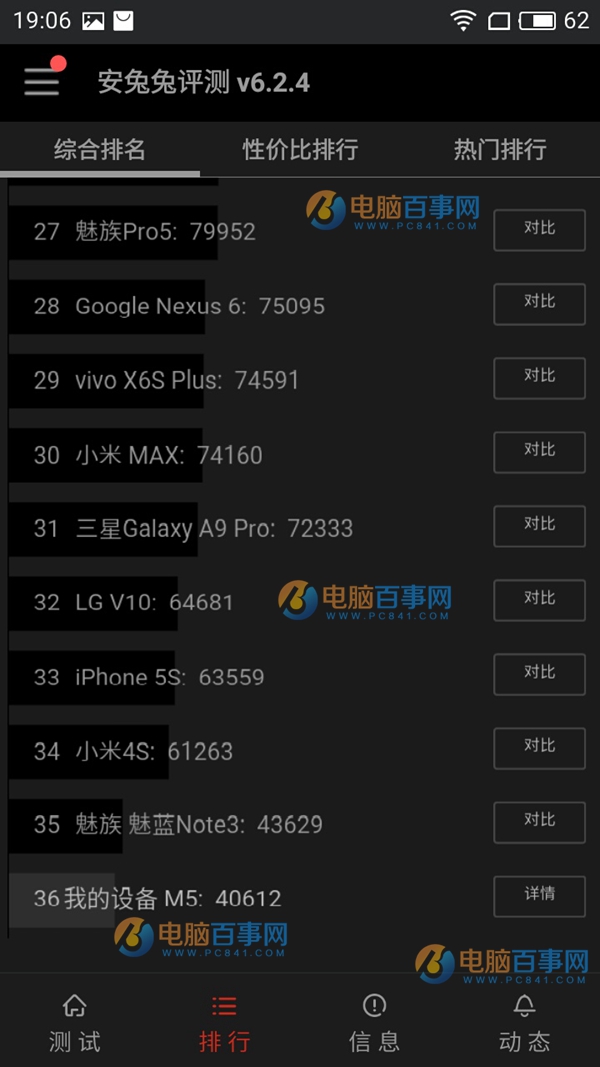Go to the 测试 tab
Image resolution: width=600 pixels, height=1067 pixels.
pos(75,1023)
